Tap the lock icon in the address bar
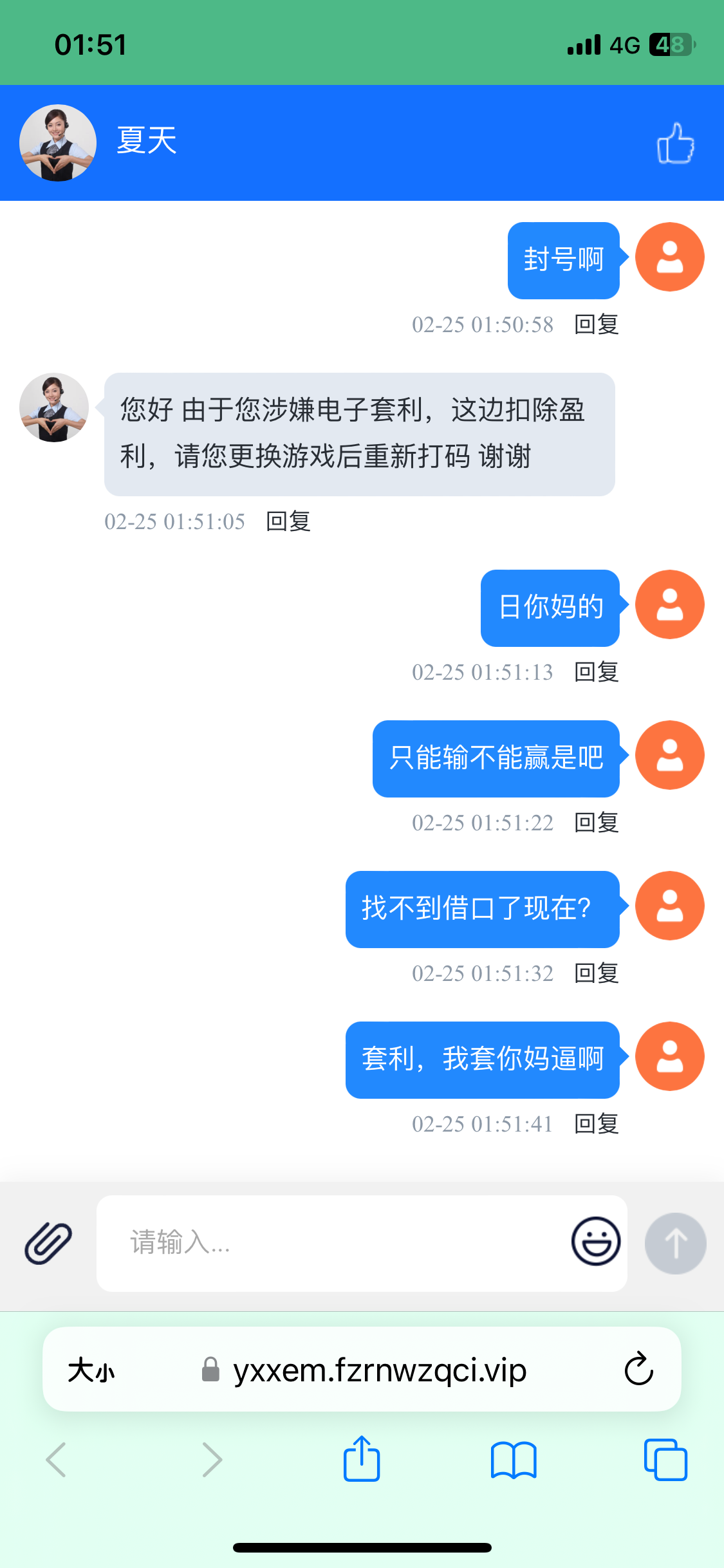 coord(209,1370)
